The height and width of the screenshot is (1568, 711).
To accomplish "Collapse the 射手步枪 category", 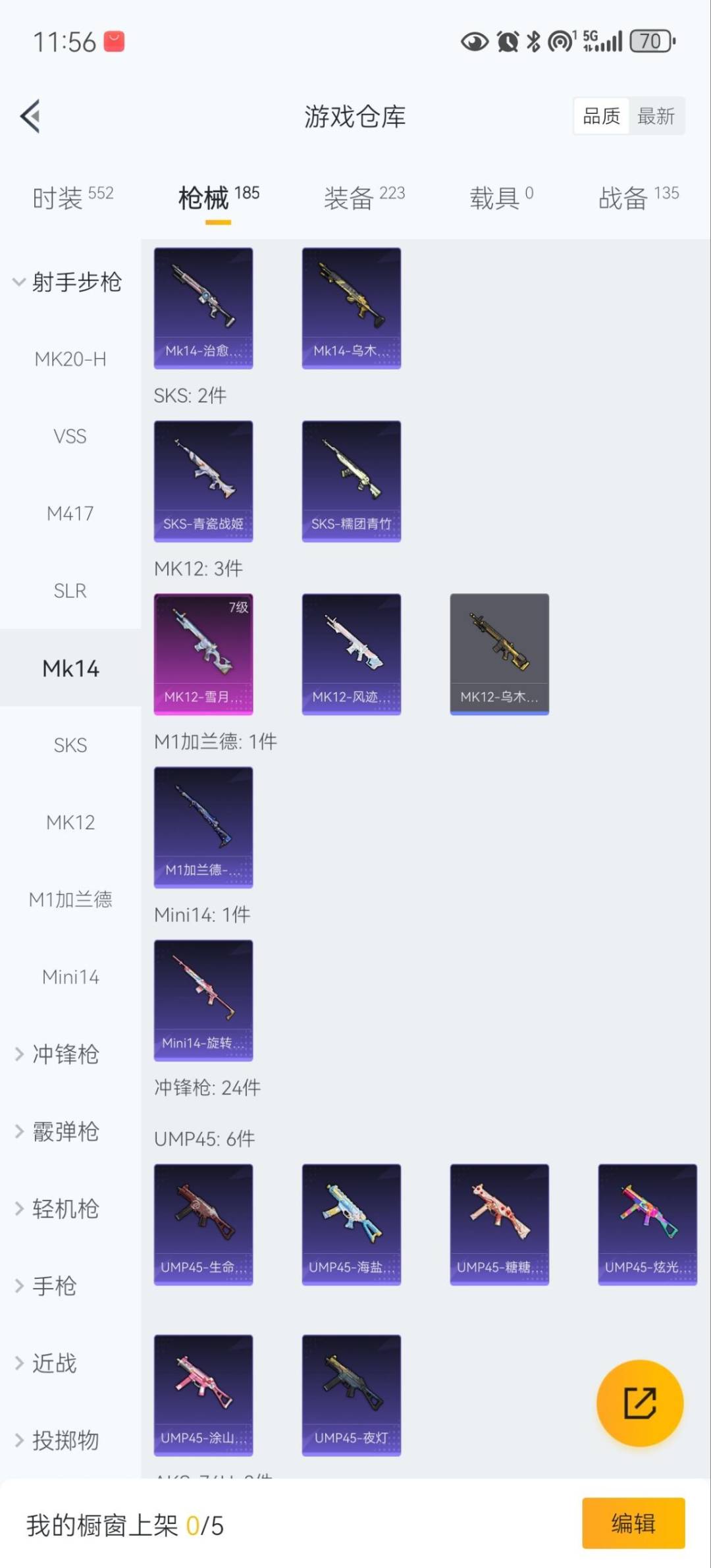I will [68, 282].
